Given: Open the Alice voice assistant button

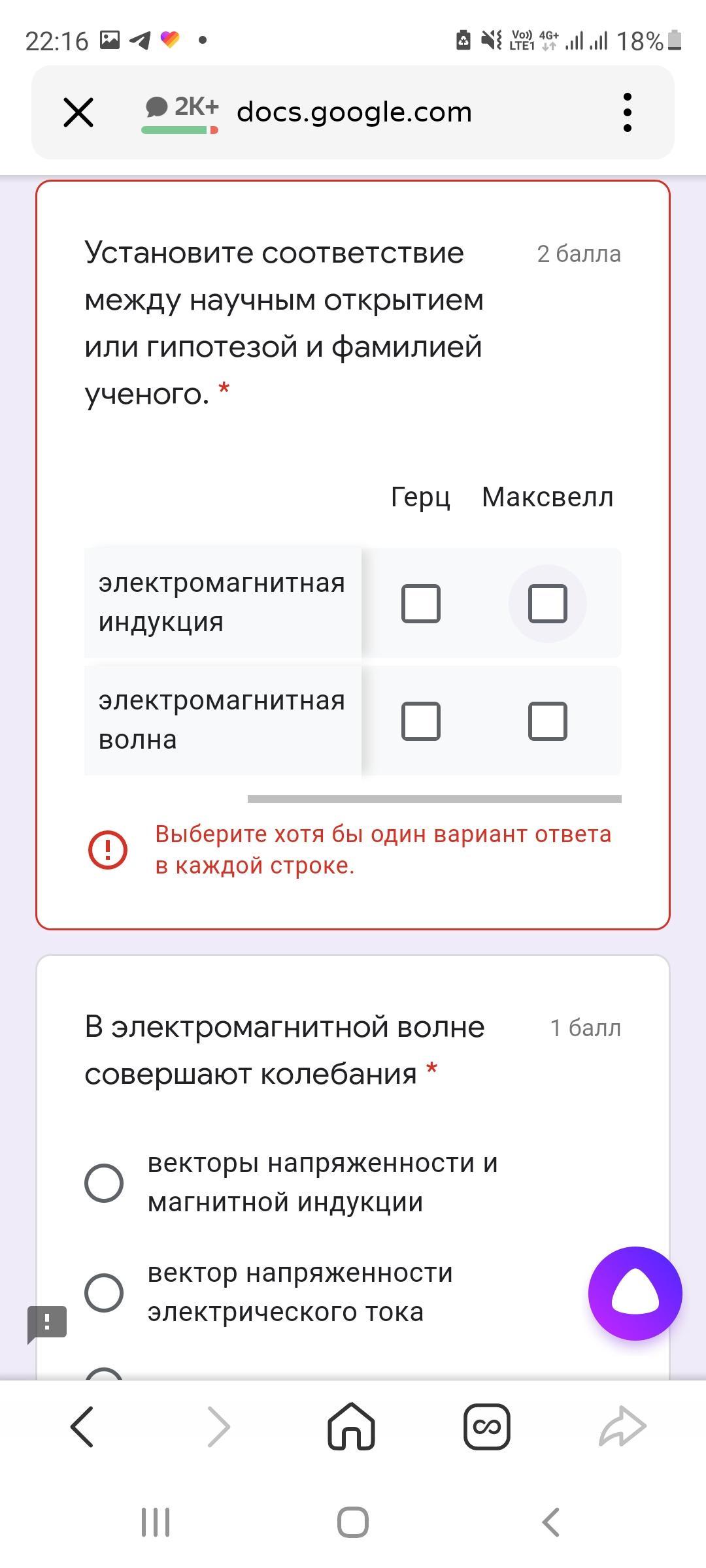Looking at the screenshot, I should click(635, 1293).
